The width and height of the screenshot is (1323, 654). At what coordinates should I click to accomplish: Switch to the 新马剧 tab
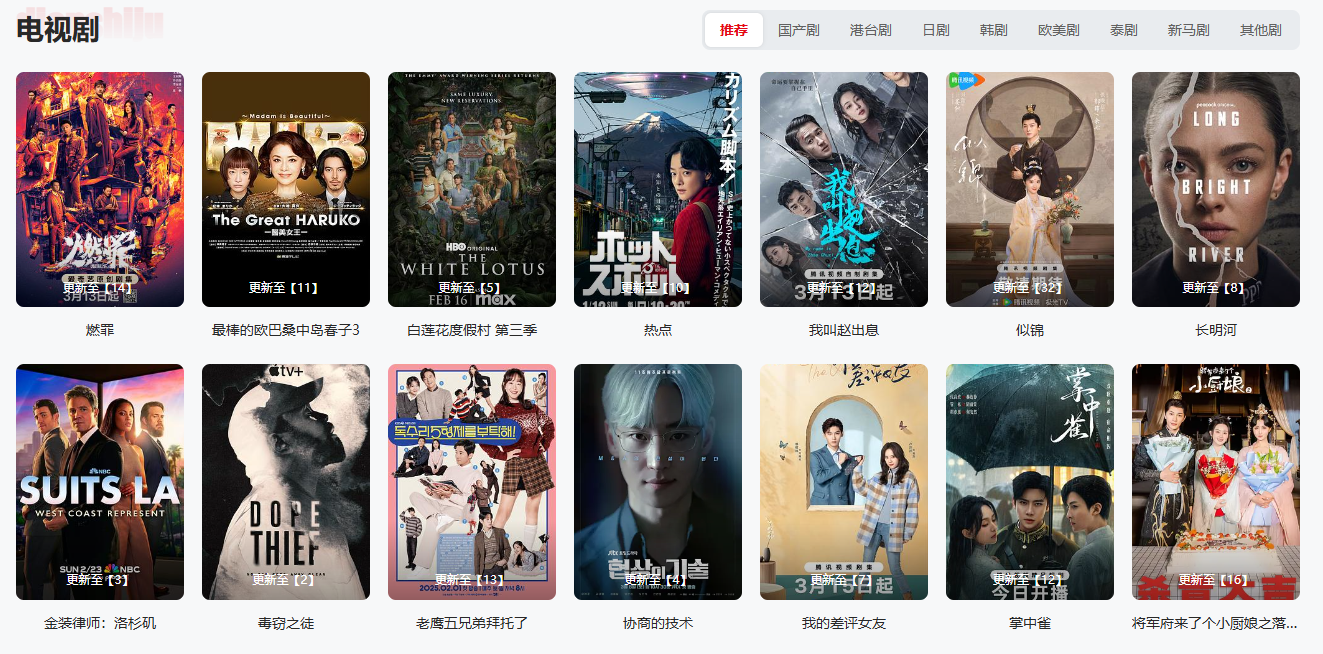coord(1188,30)
